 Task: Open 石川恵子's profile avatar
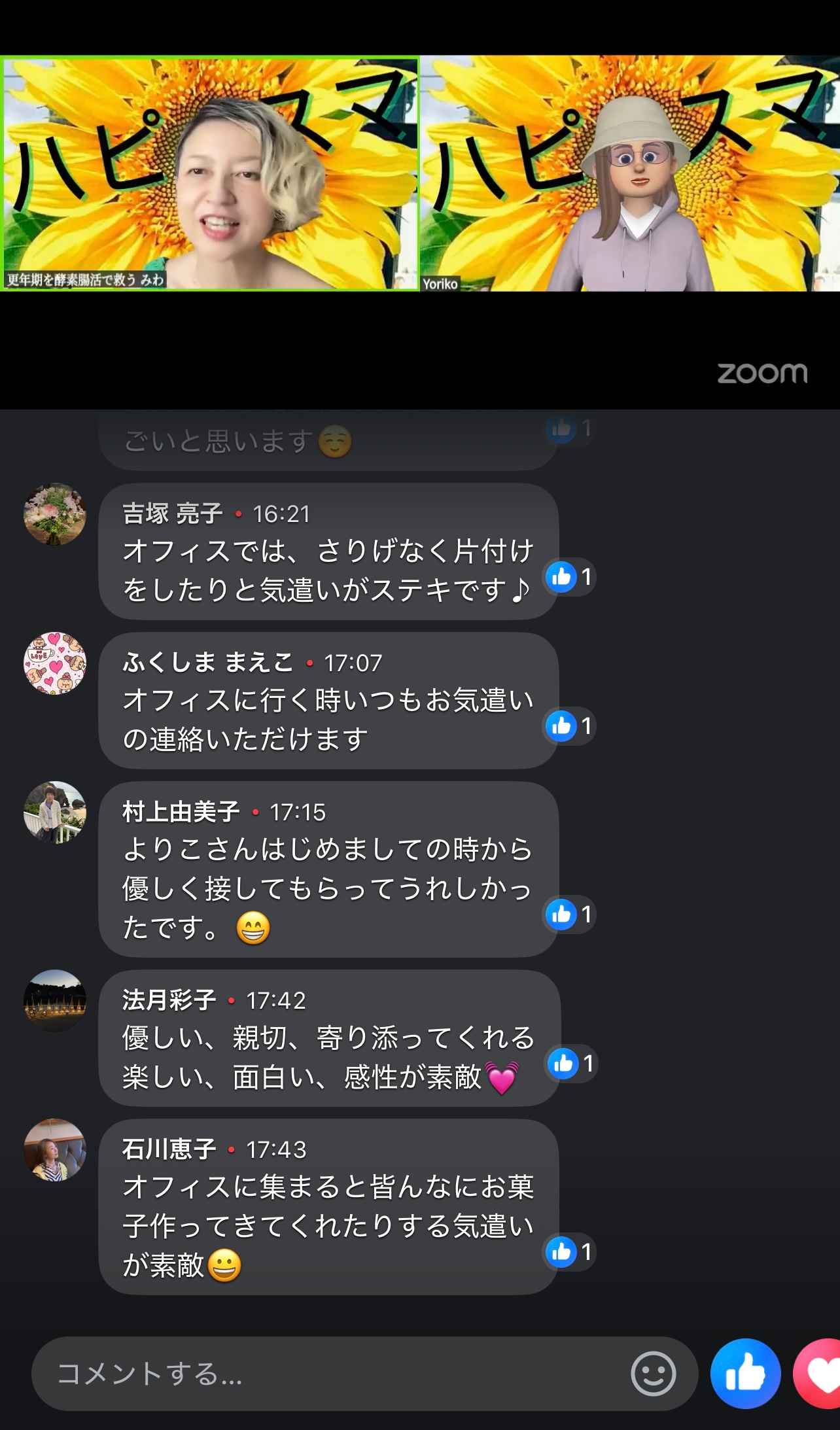(x=55, y=1149)
